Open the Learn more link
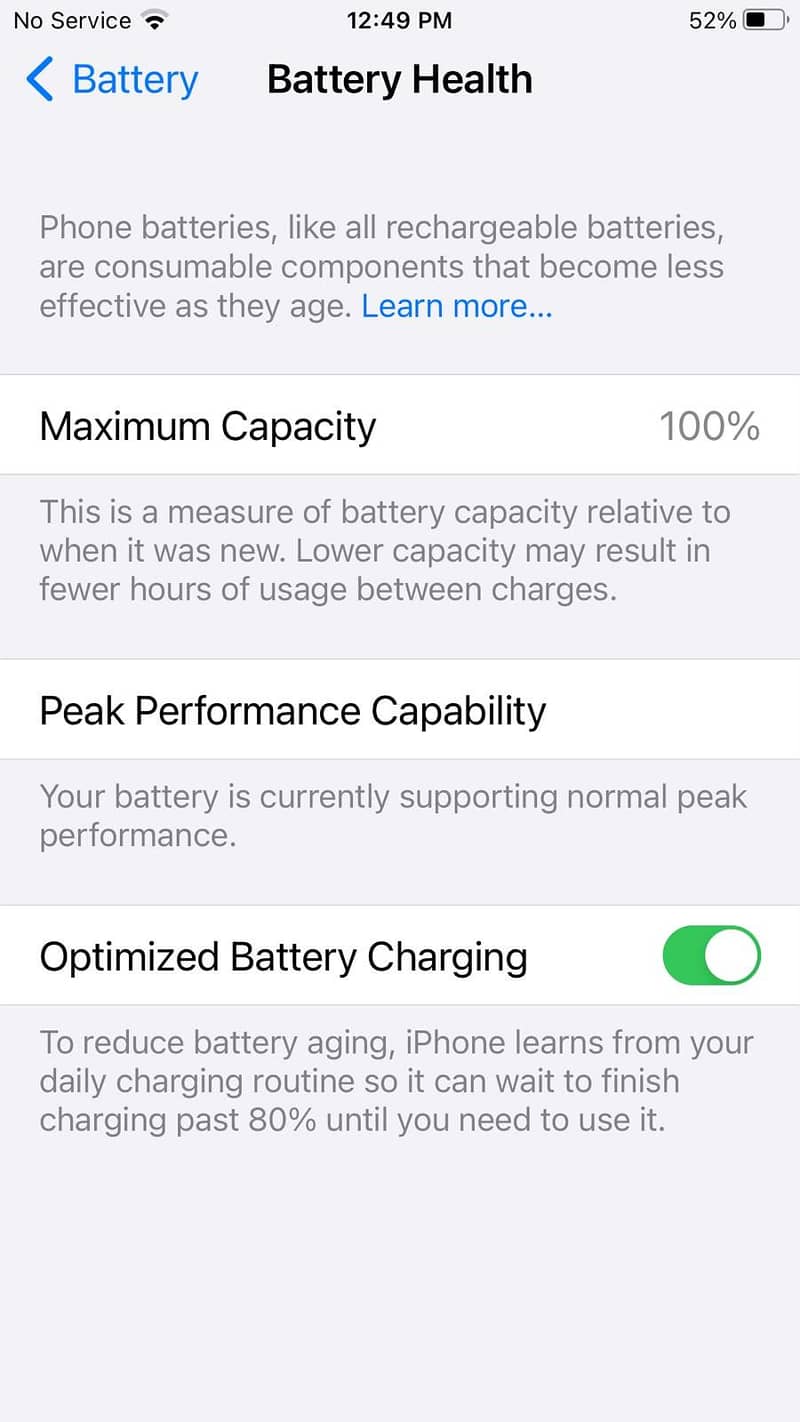 click(x=457, y=306)
